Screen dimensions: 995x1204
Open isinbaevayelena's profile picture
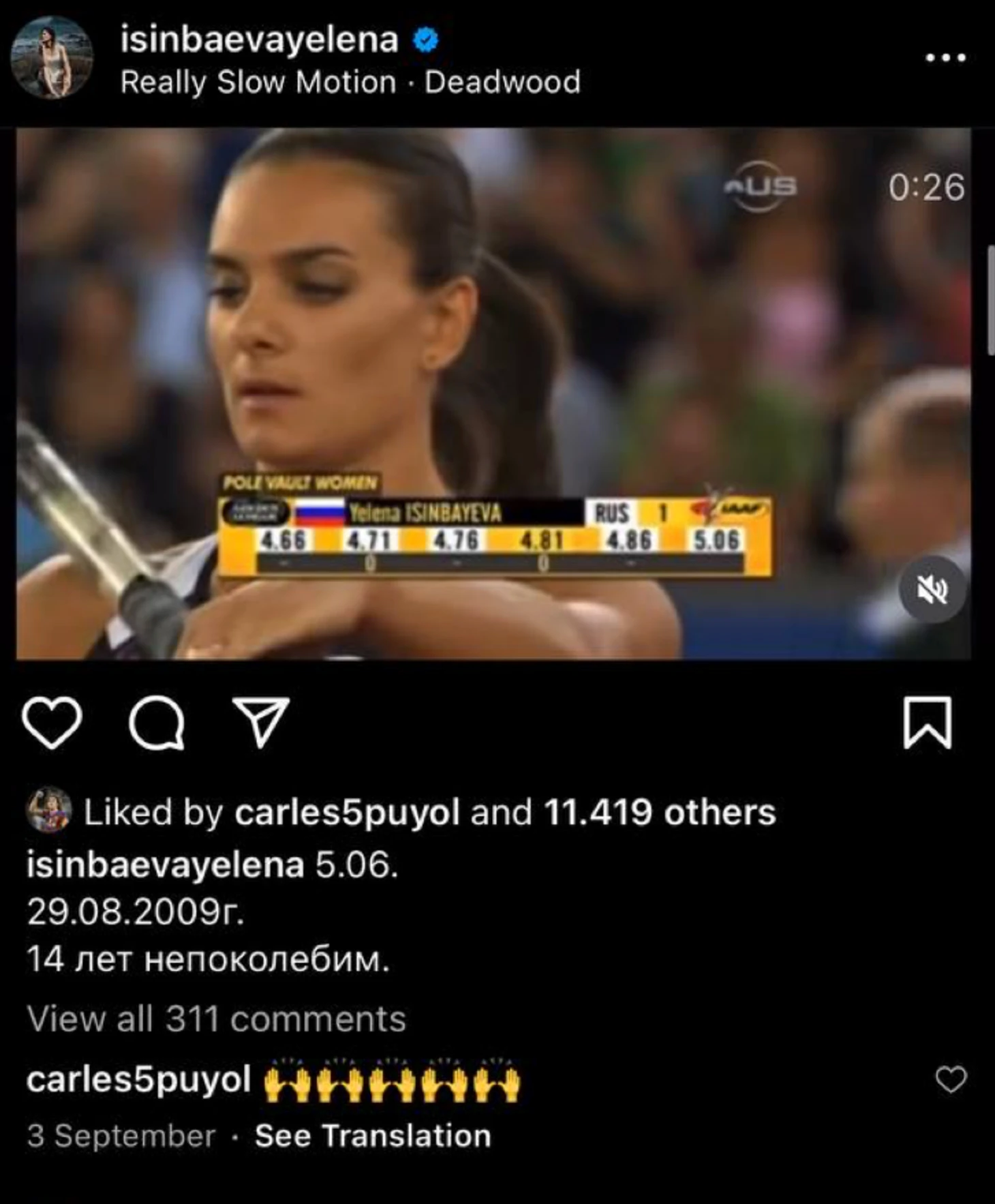click(52, 59)
